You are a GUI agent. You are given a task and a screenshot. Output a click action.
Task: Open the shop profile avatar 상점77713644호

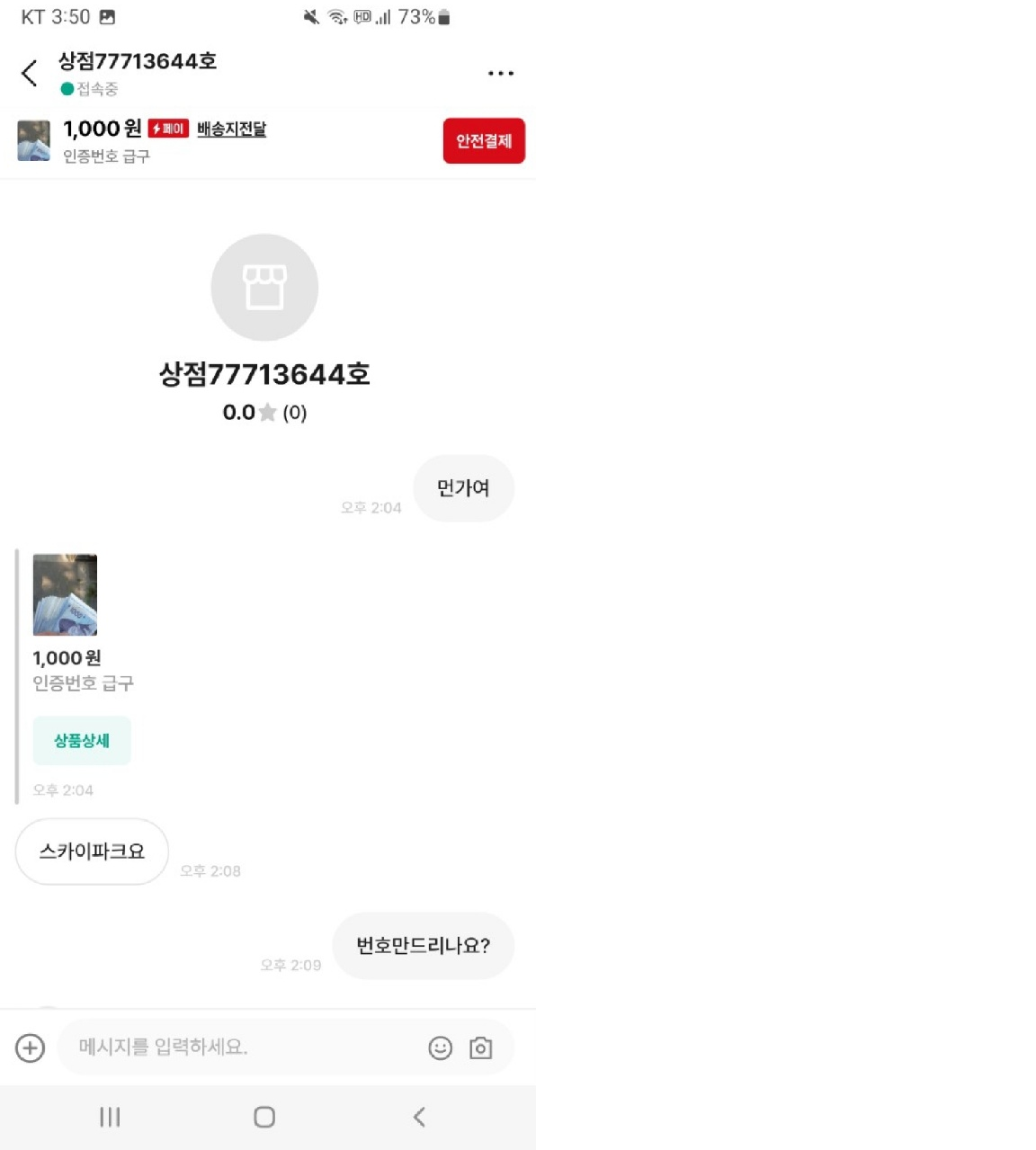click(x=264, y=288)
